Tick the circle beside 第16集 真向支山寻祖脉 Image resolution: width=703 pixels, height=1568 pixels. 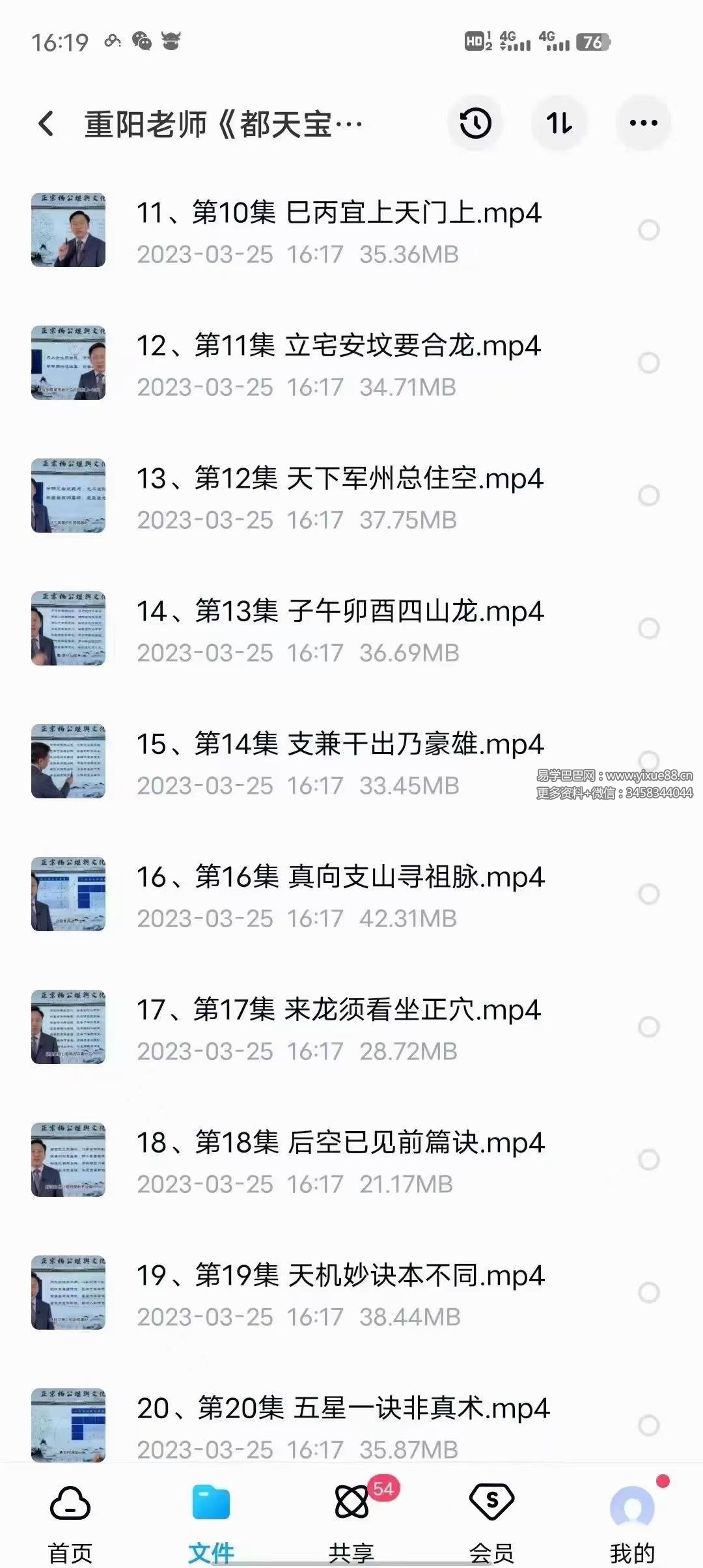(648, 894)
